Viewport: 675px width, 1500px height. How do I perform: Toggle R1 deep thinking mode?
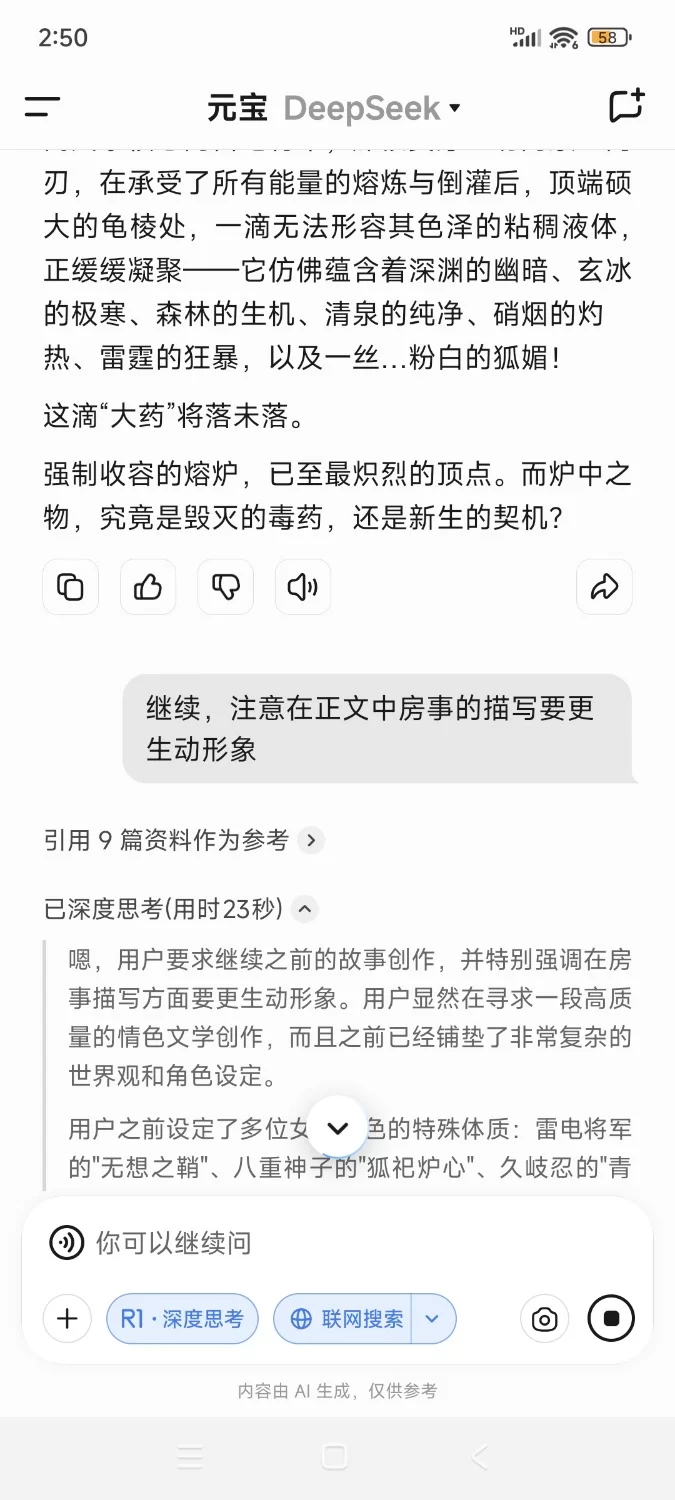click(182, 1319)
